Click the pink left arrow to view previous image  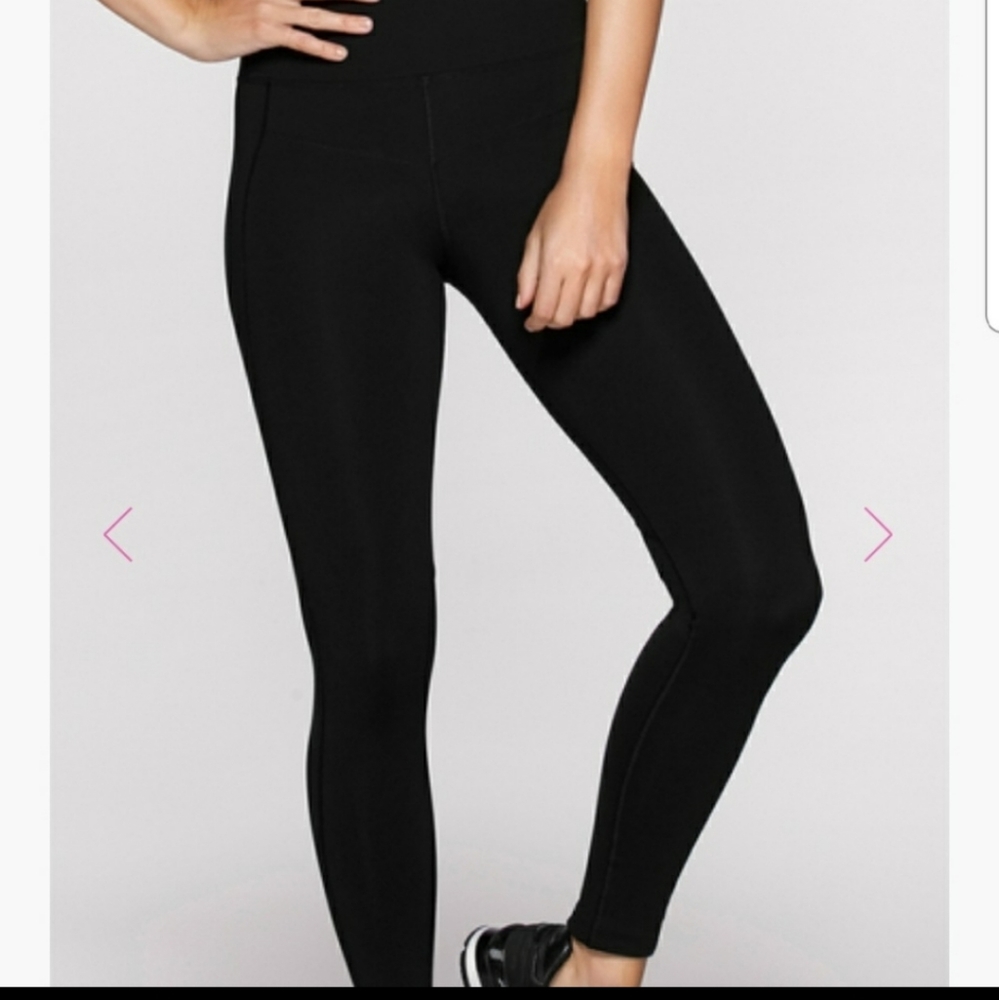117,535
